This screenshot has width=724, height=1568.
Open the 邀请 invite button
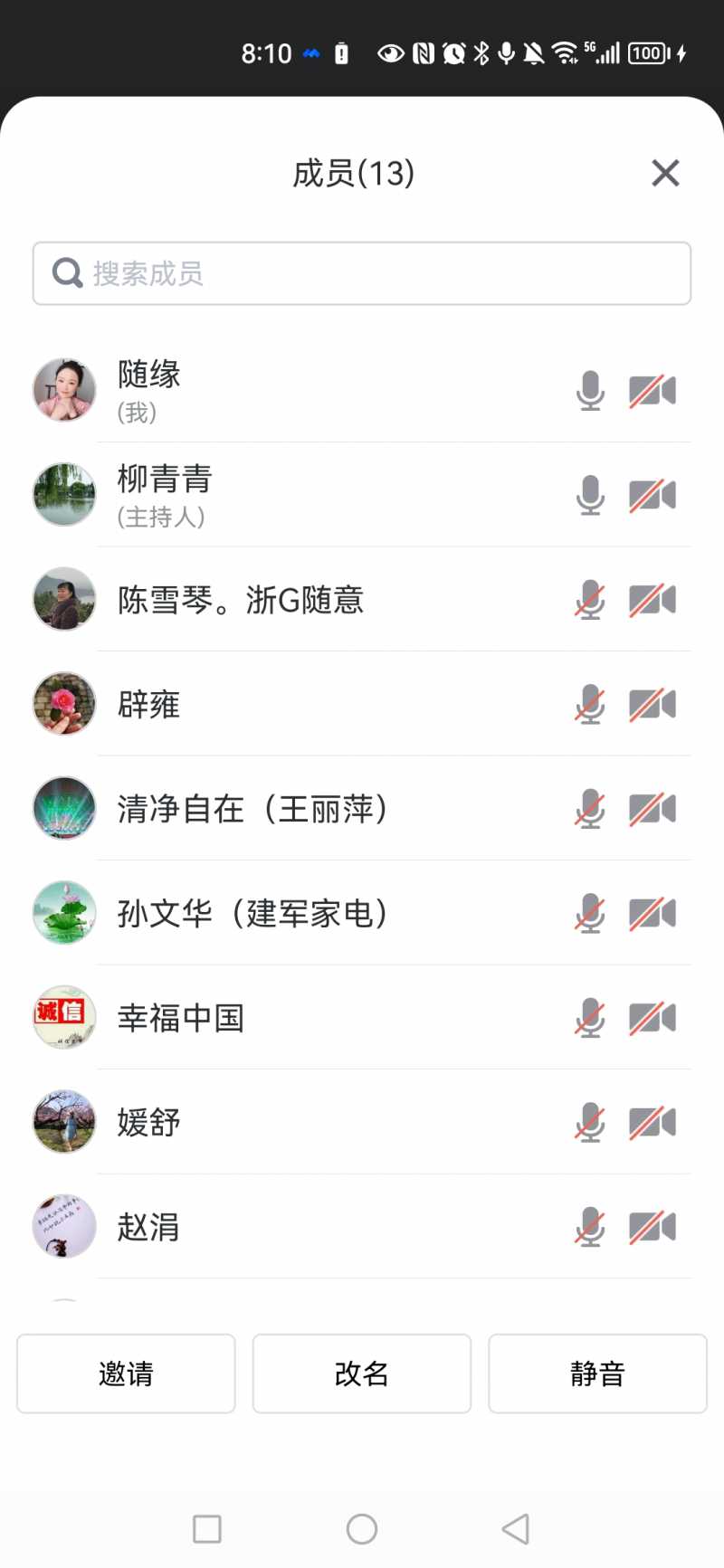[126, 1373]
